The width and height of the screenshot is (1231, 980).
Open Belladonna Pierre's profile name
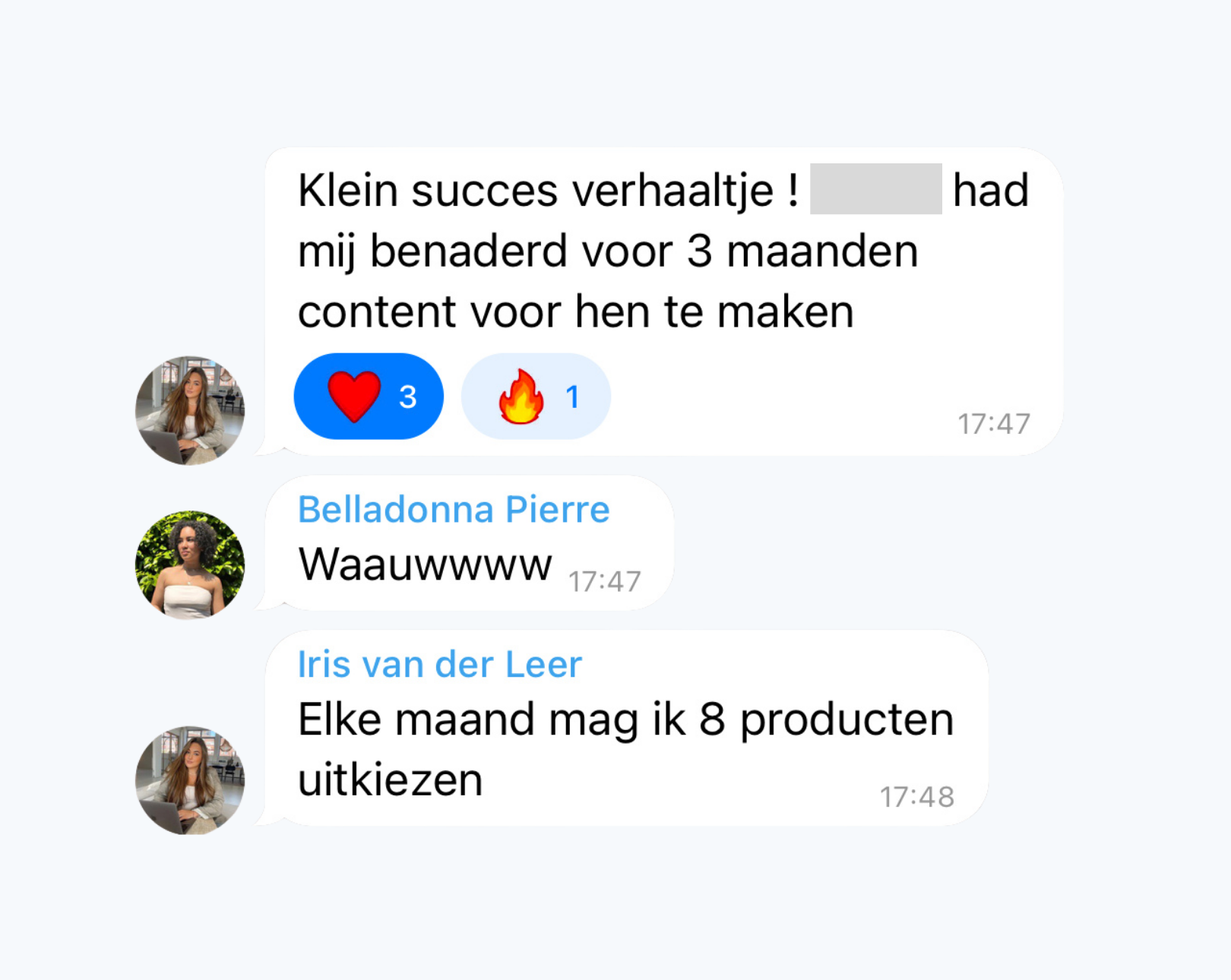pos(454,510)
